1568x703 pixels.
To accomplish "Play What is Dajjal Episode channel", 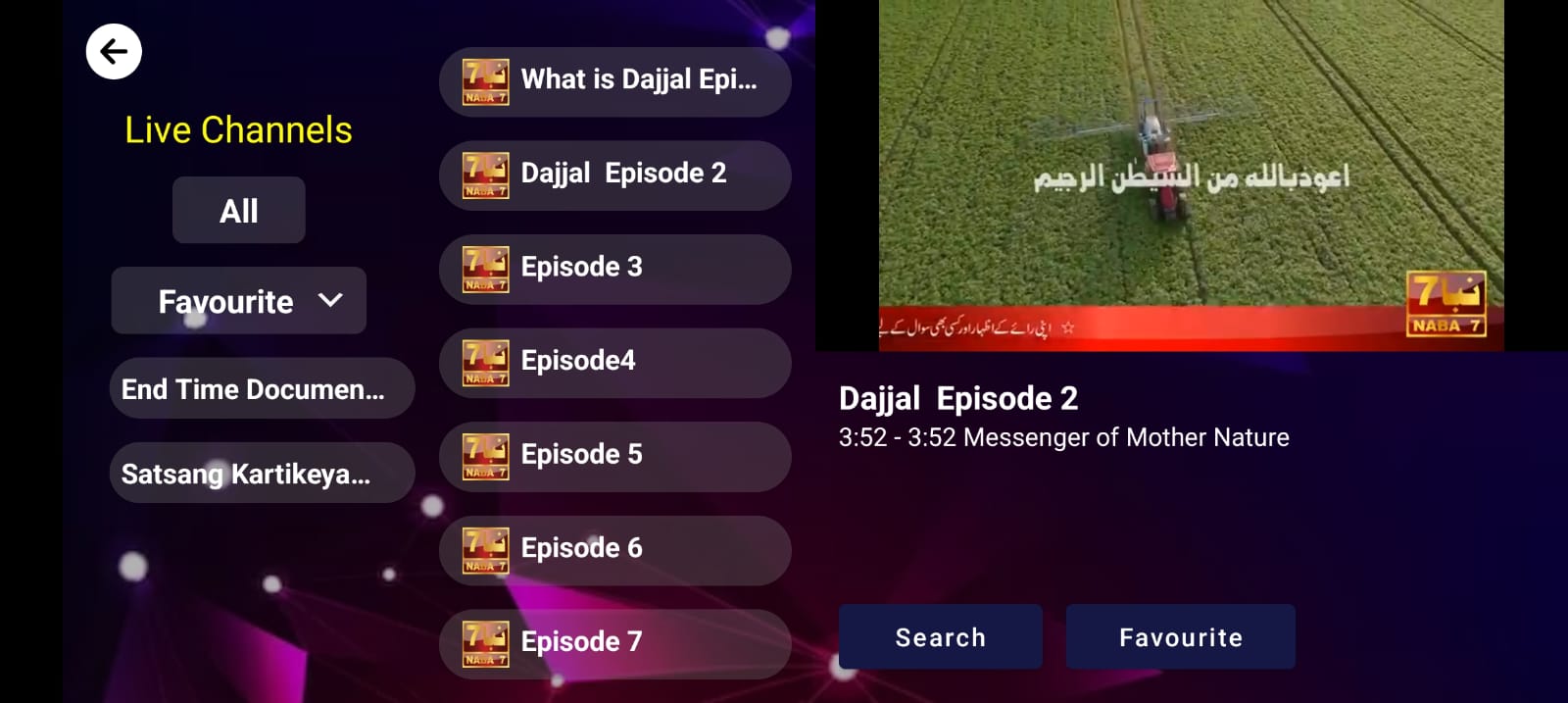I will pos(614,81).
